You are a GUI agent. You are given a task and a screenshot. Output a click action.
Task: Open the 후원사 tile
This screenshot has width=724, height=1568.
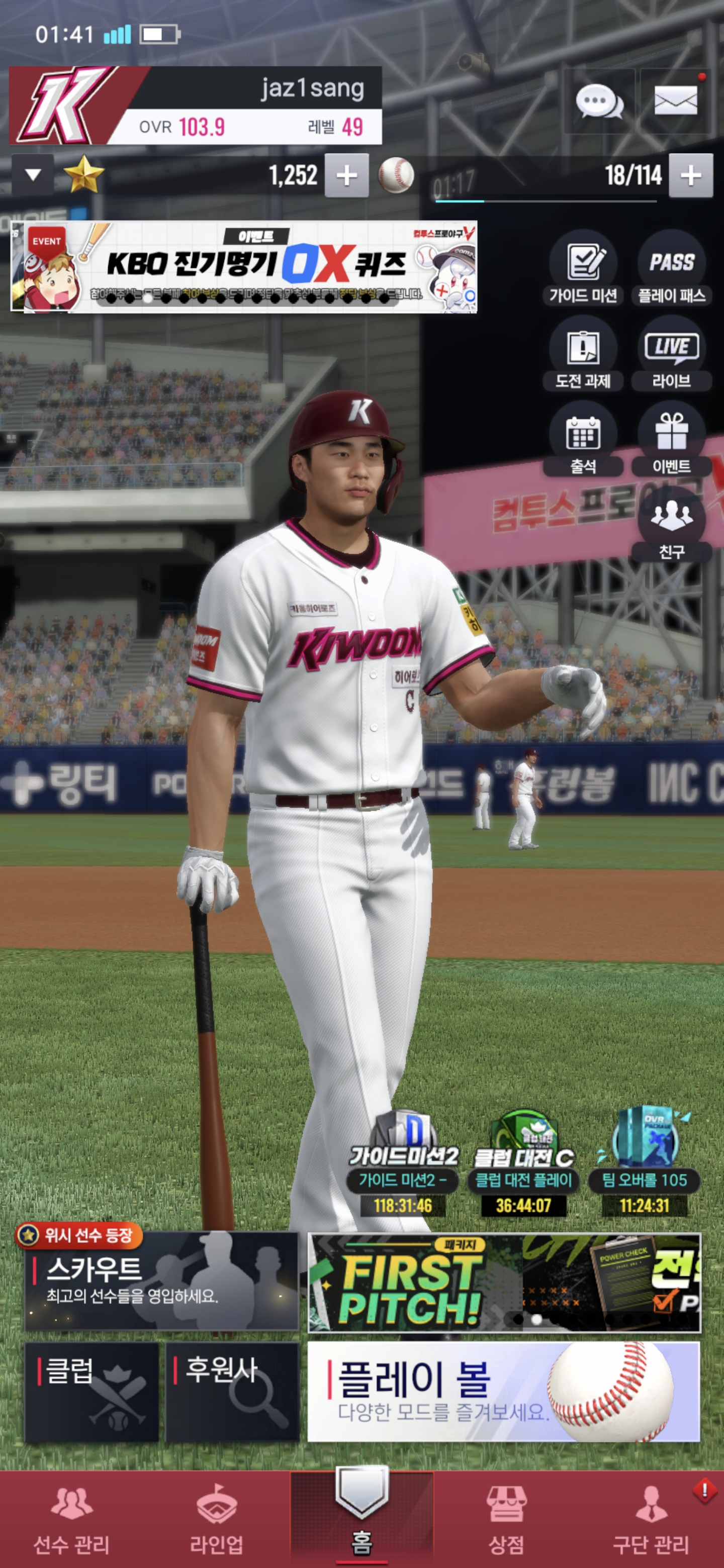click(x=232, y=1392)
